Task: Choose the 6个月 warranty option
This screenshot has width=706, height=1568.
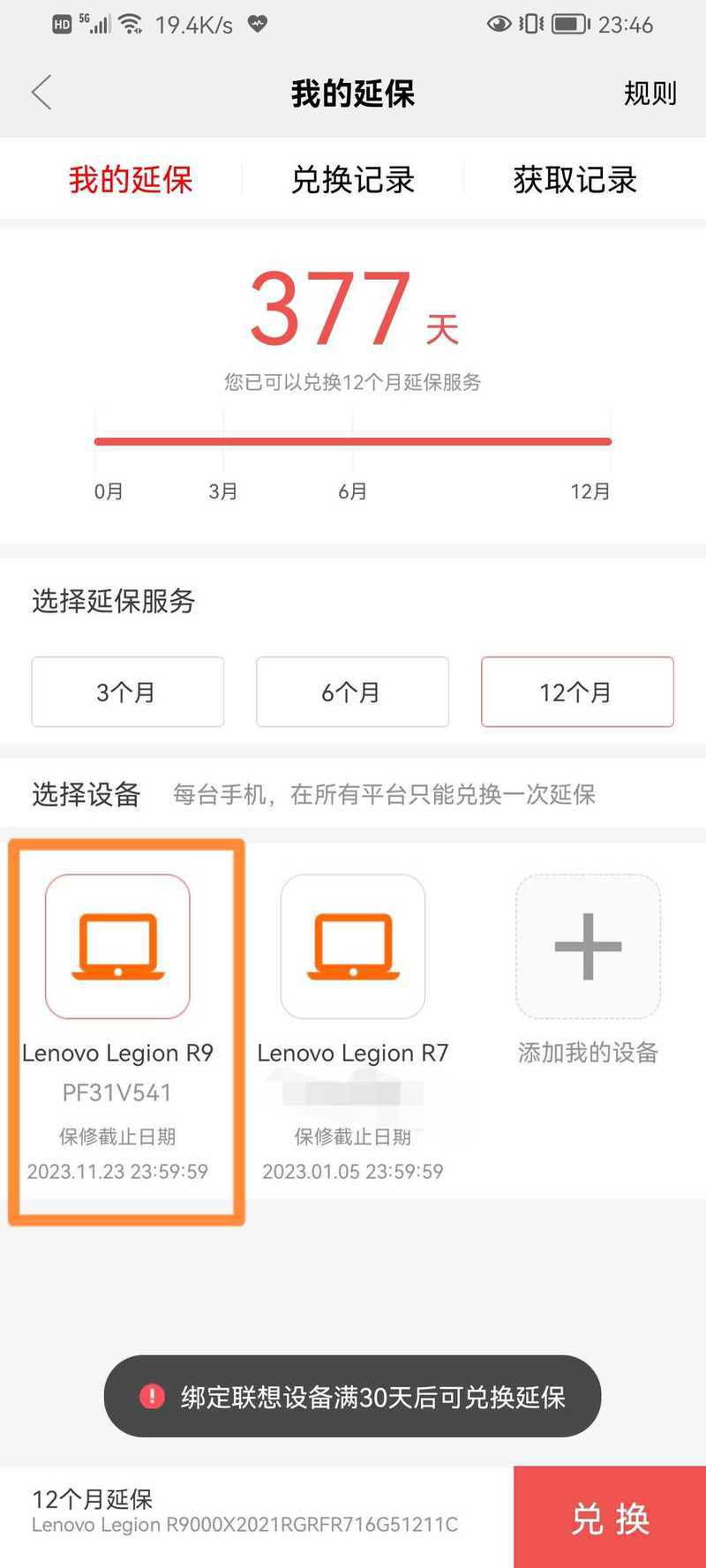Action: point(352,692)
